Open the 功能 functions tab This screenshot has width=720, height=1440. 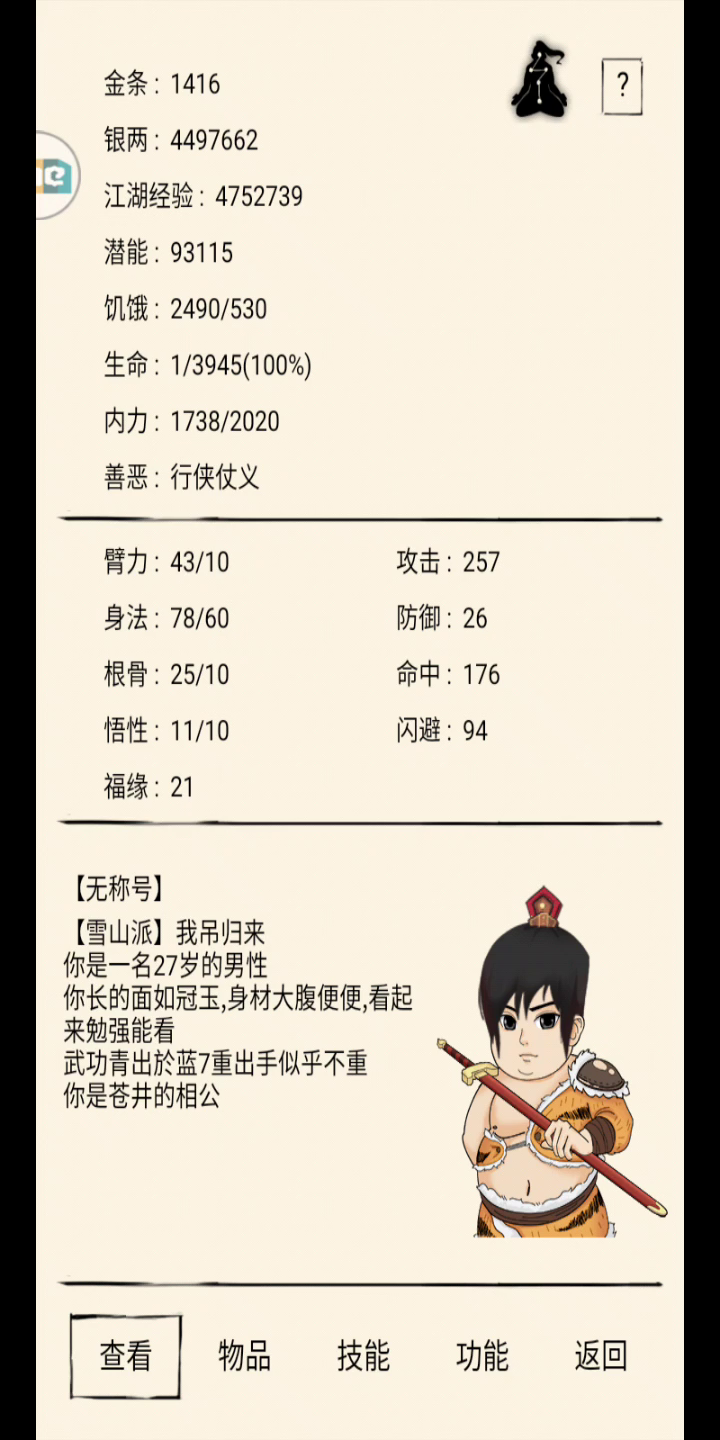click(482, 1356)
